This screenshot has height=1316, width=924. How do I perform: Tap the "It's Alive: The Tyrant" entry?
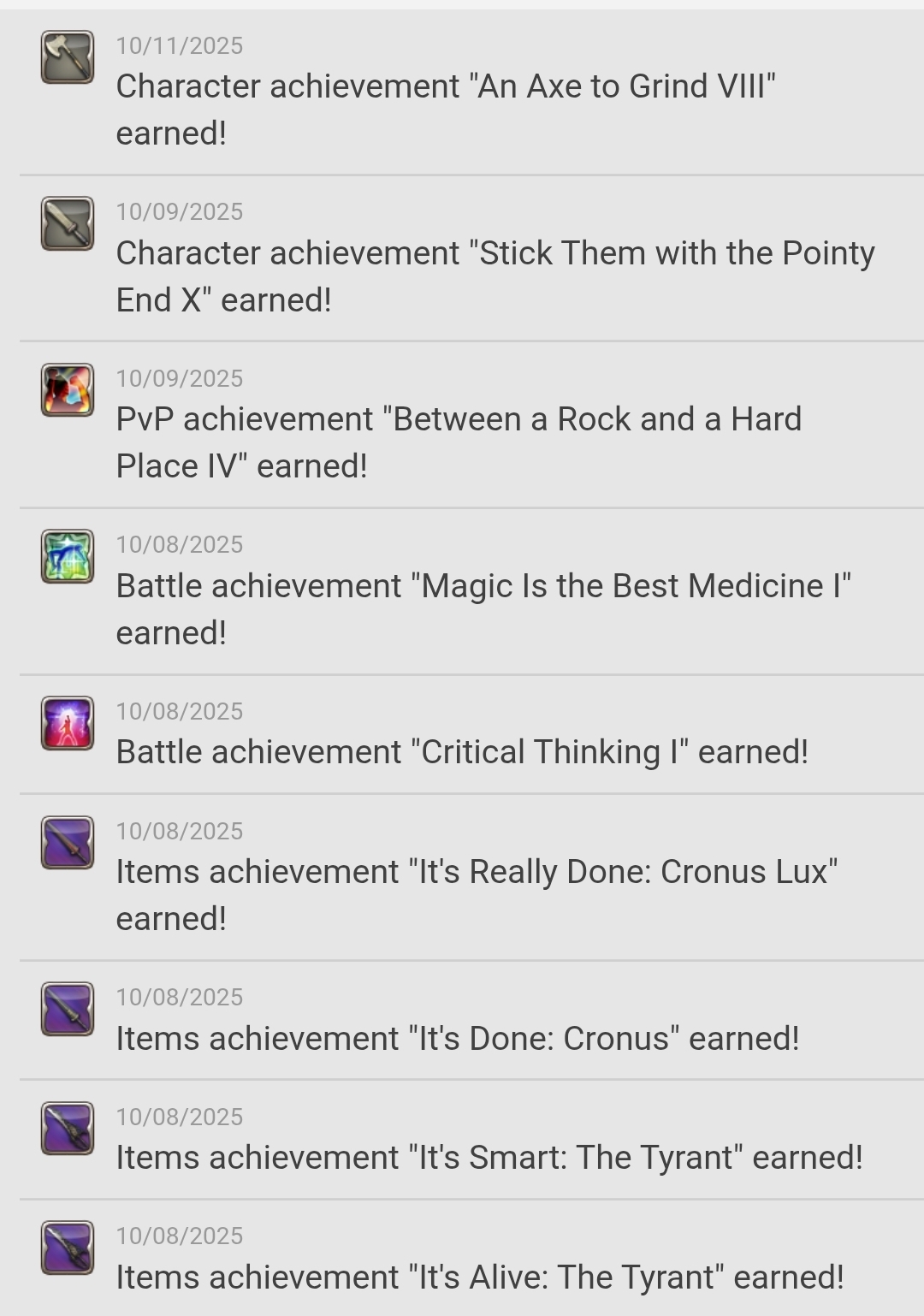(x=479, y=1277)
